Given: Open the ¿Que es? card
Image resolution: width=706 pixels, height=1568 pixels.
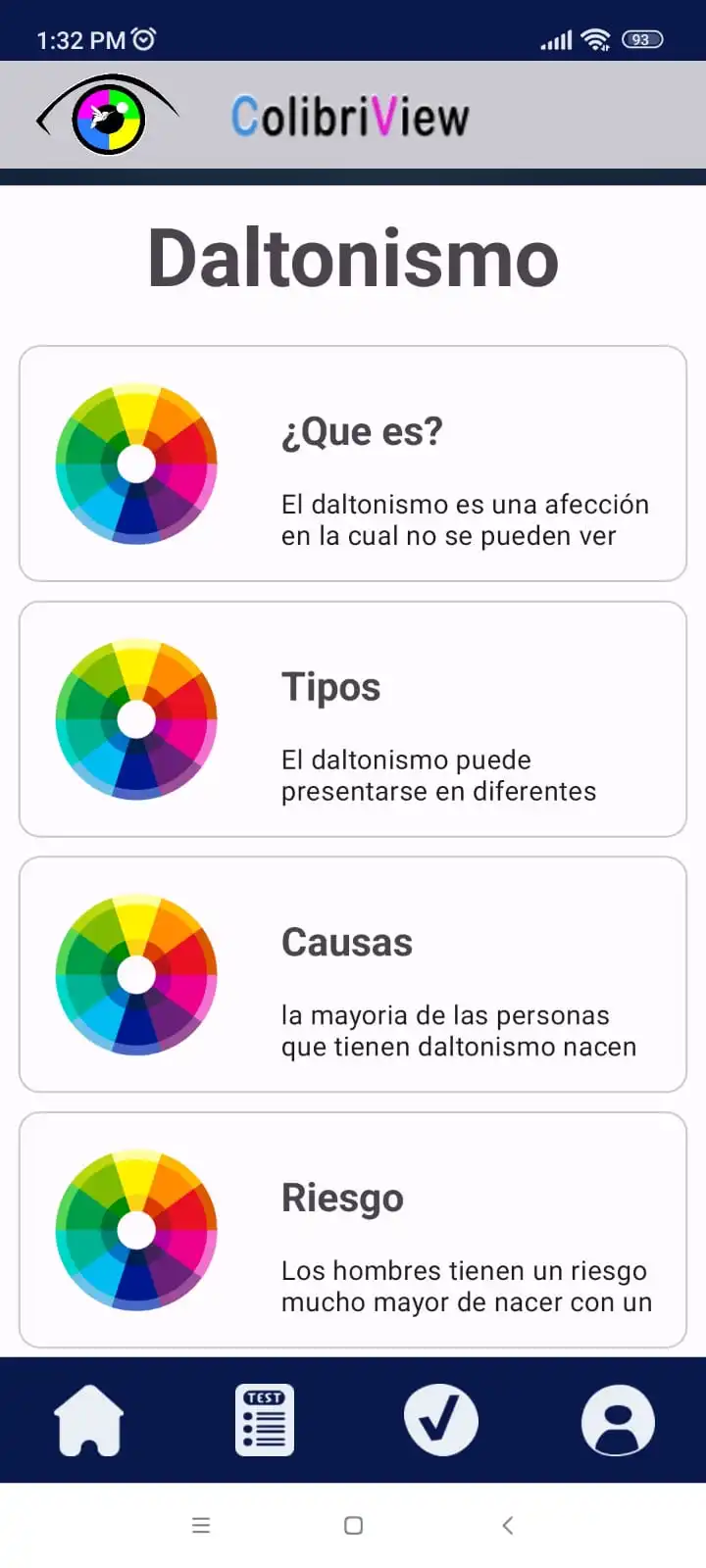Looking at the screenshot, I should [353, 464].
